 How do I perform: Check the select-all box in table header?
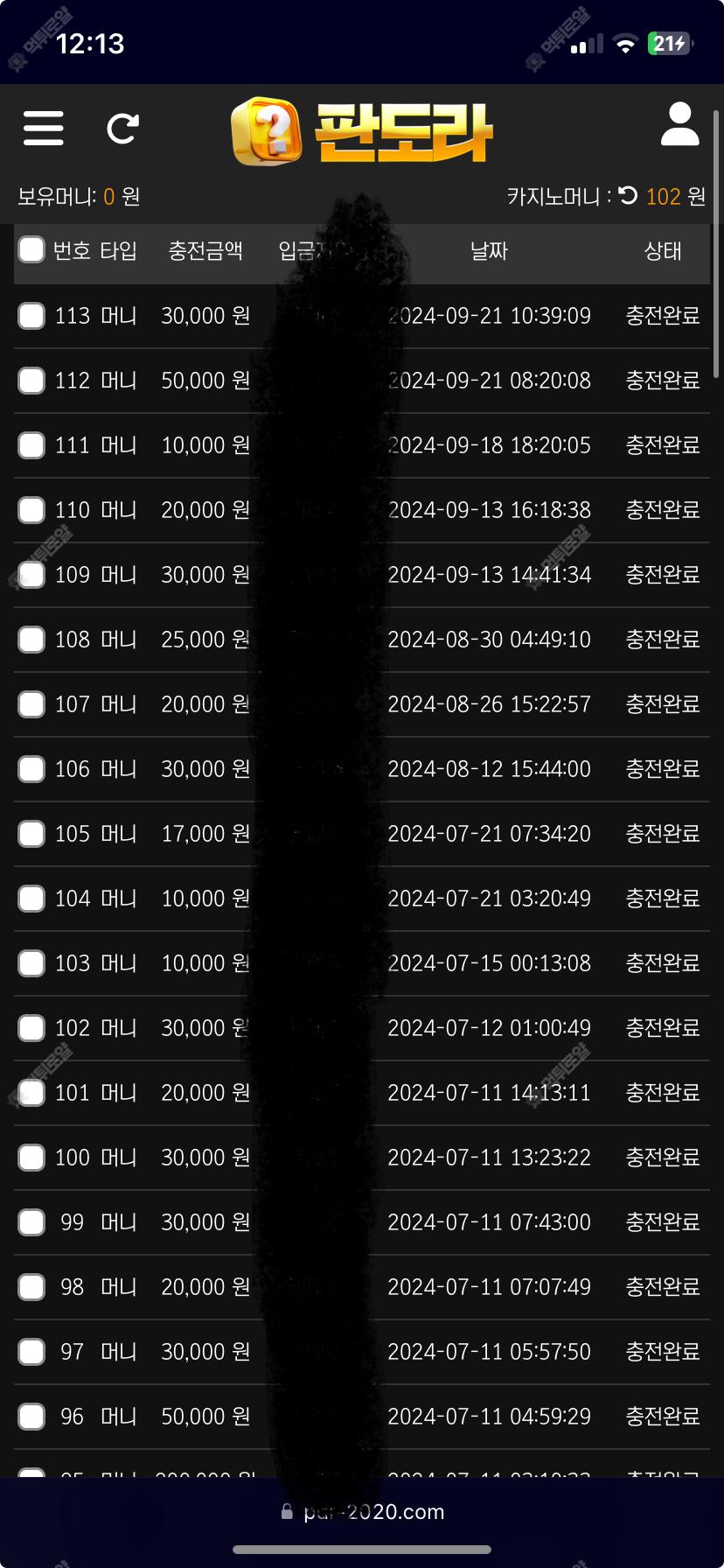pos(31,250)
